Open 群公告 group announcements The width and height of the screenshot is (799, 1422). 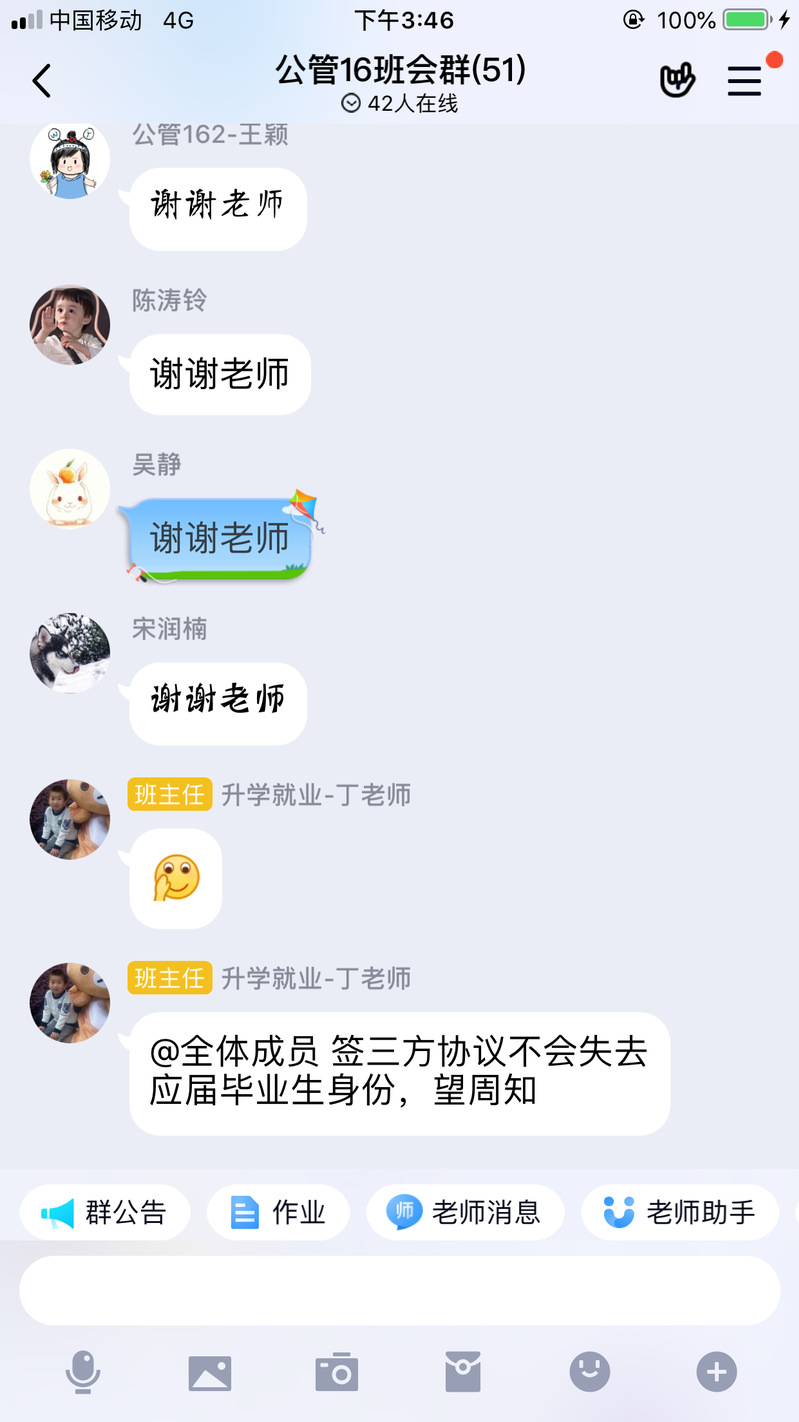point(104,1213)
